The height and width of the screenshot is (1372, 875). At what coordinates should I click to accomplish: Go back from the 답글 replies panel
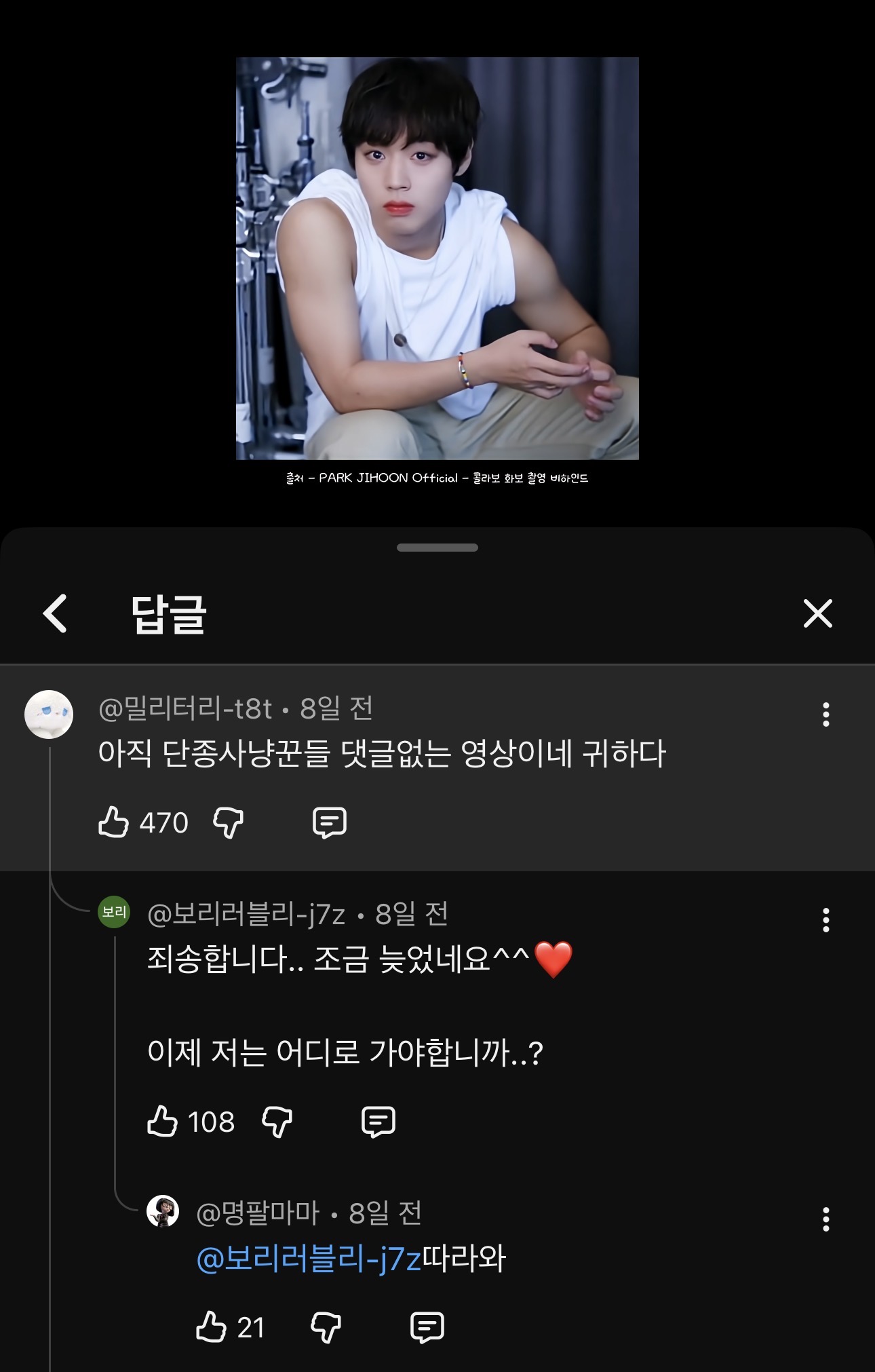pos(56,613)
